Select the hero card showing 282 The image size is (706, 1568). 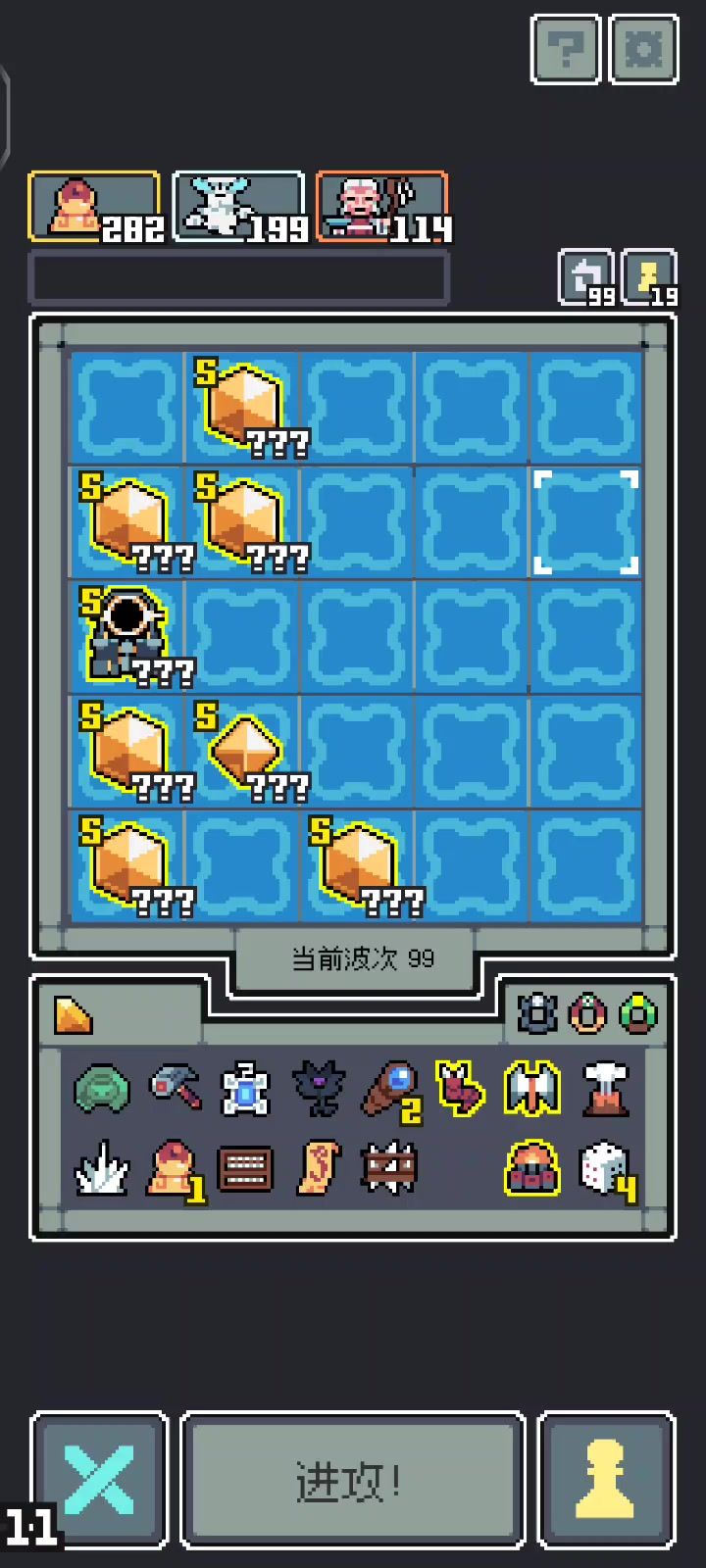[95, 207]
